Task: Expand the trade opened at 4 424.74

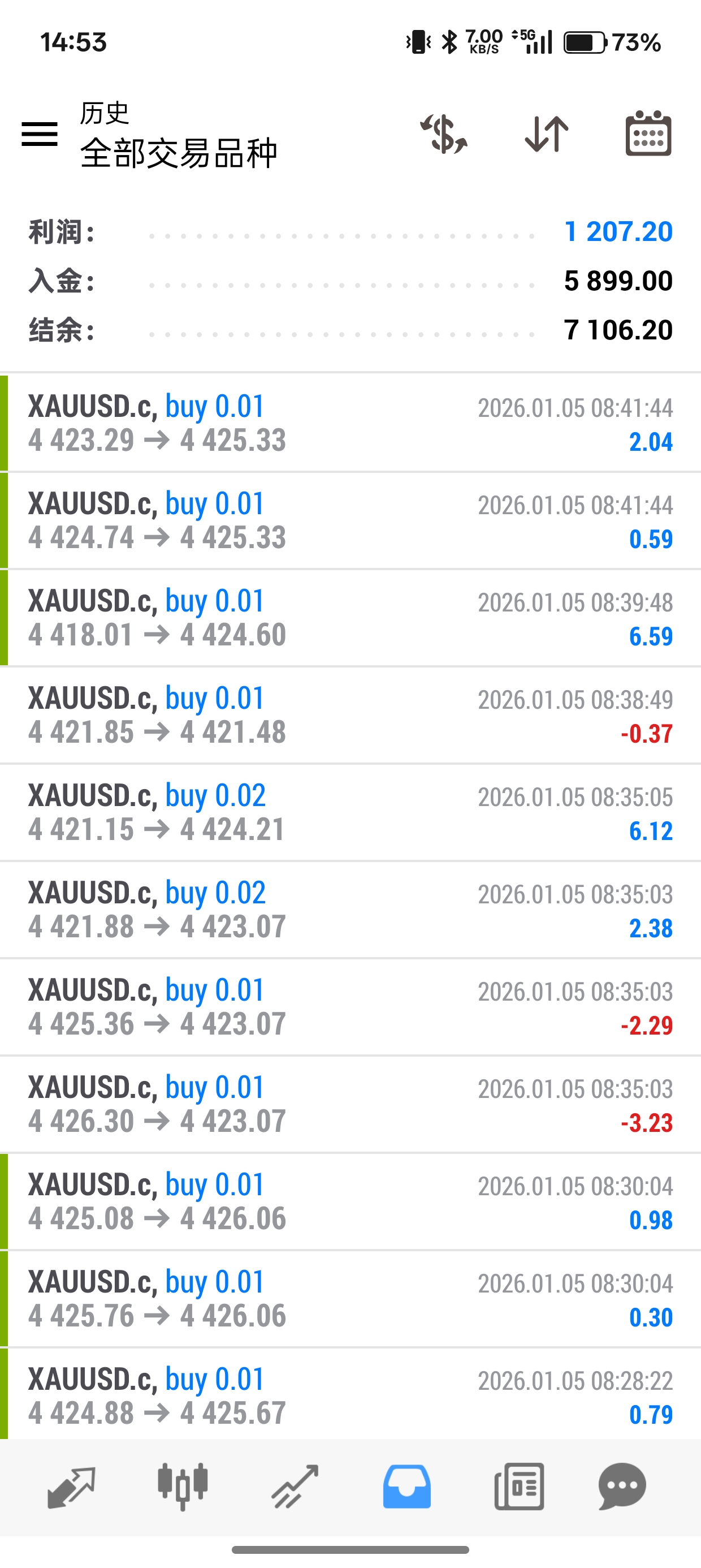Action: click(350, 520)
